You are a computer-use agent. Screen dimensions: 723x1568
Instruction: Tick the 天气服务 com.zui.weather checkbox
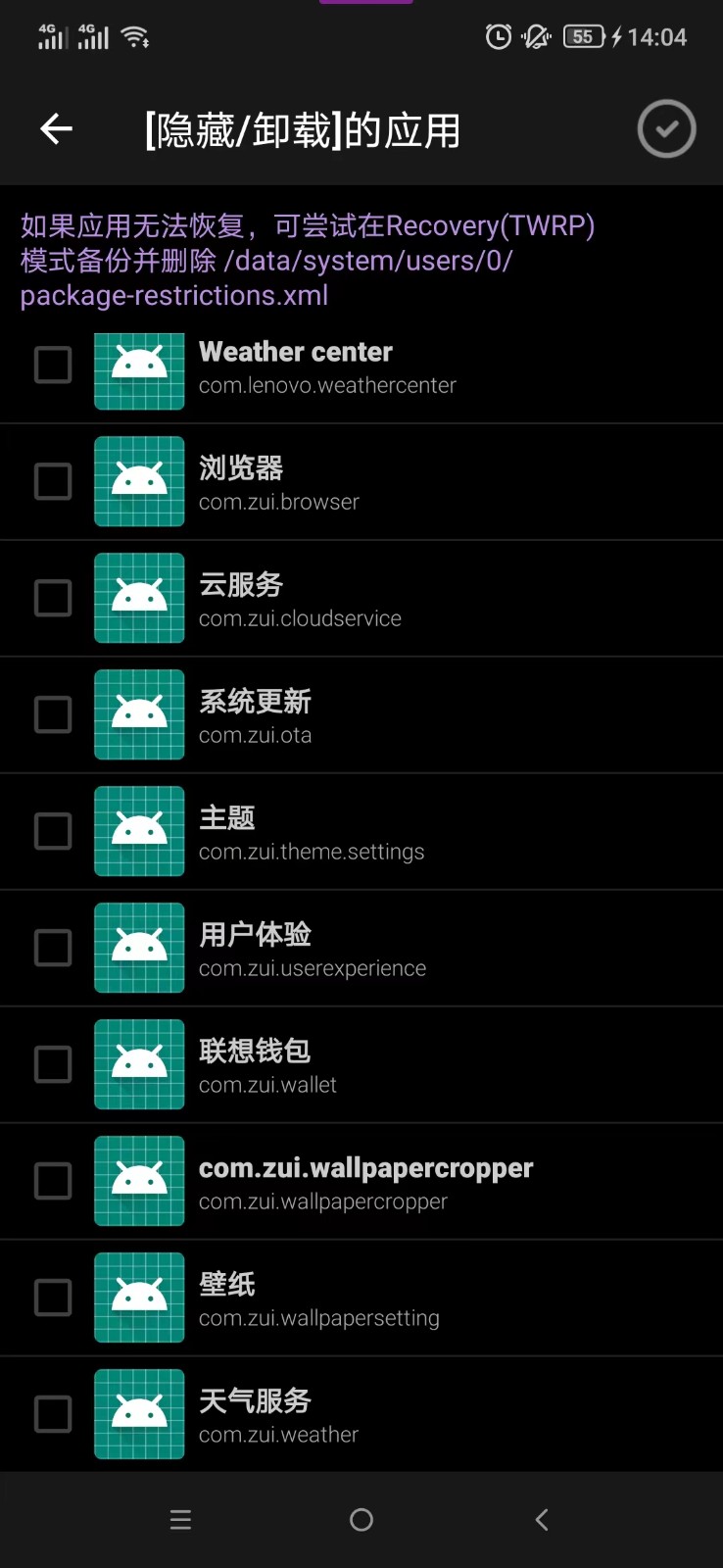point(53,1414)
